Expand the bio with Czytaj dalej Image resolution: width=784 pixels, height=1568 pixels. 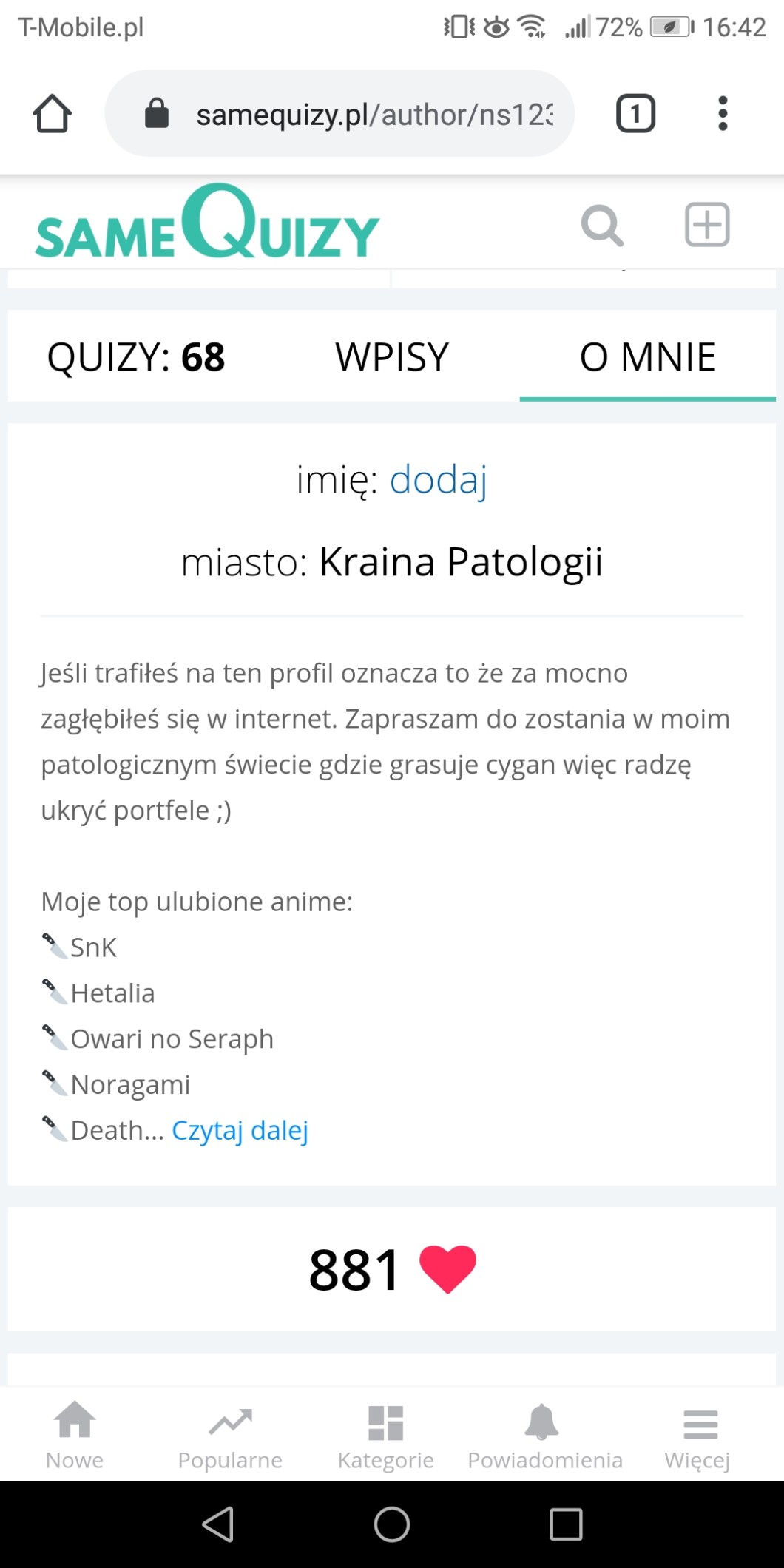point(240,1130)
